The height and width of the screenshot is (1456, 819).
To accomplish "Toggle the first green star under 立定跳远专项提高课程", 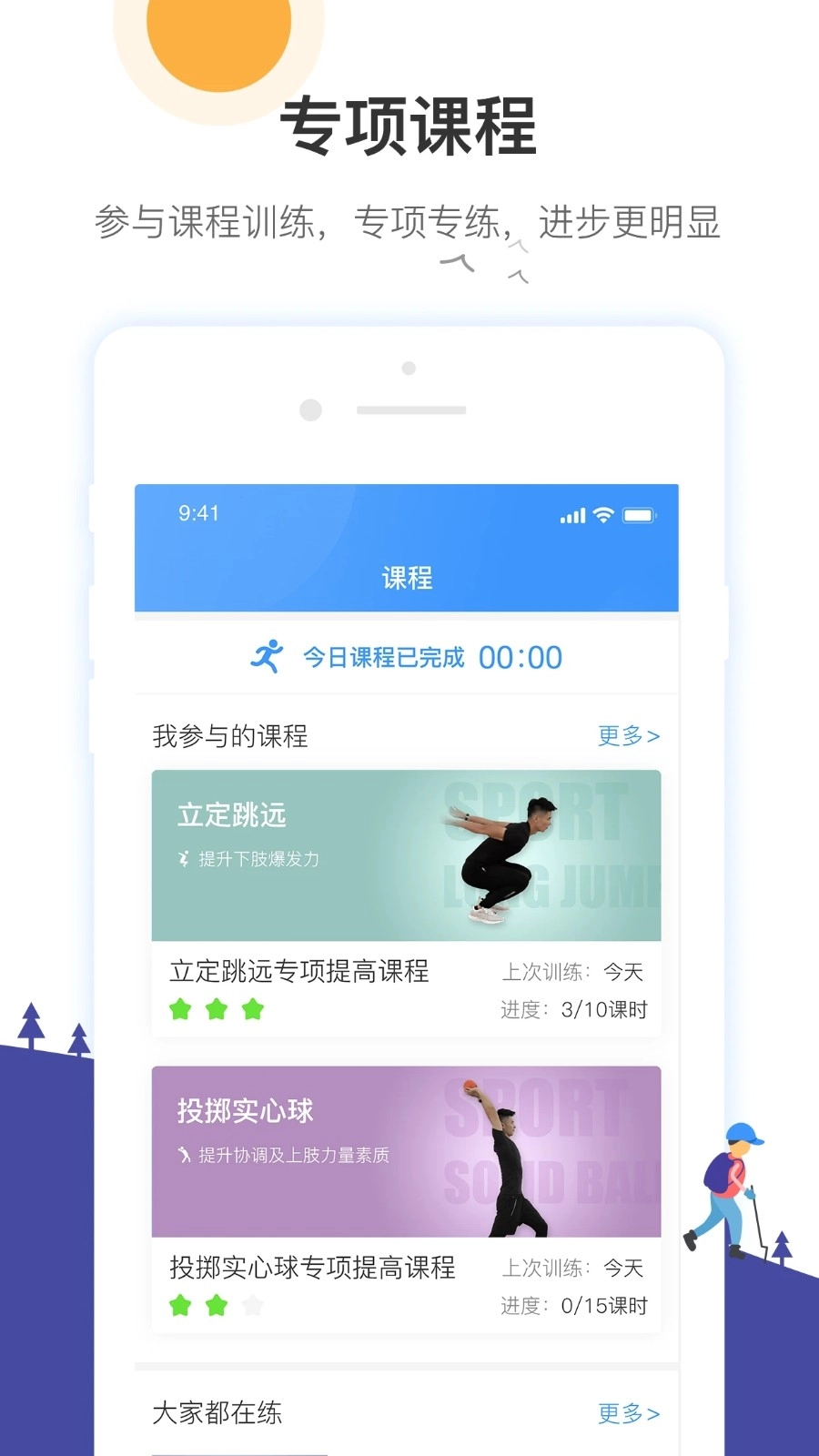I will [x=179, y=1010].
